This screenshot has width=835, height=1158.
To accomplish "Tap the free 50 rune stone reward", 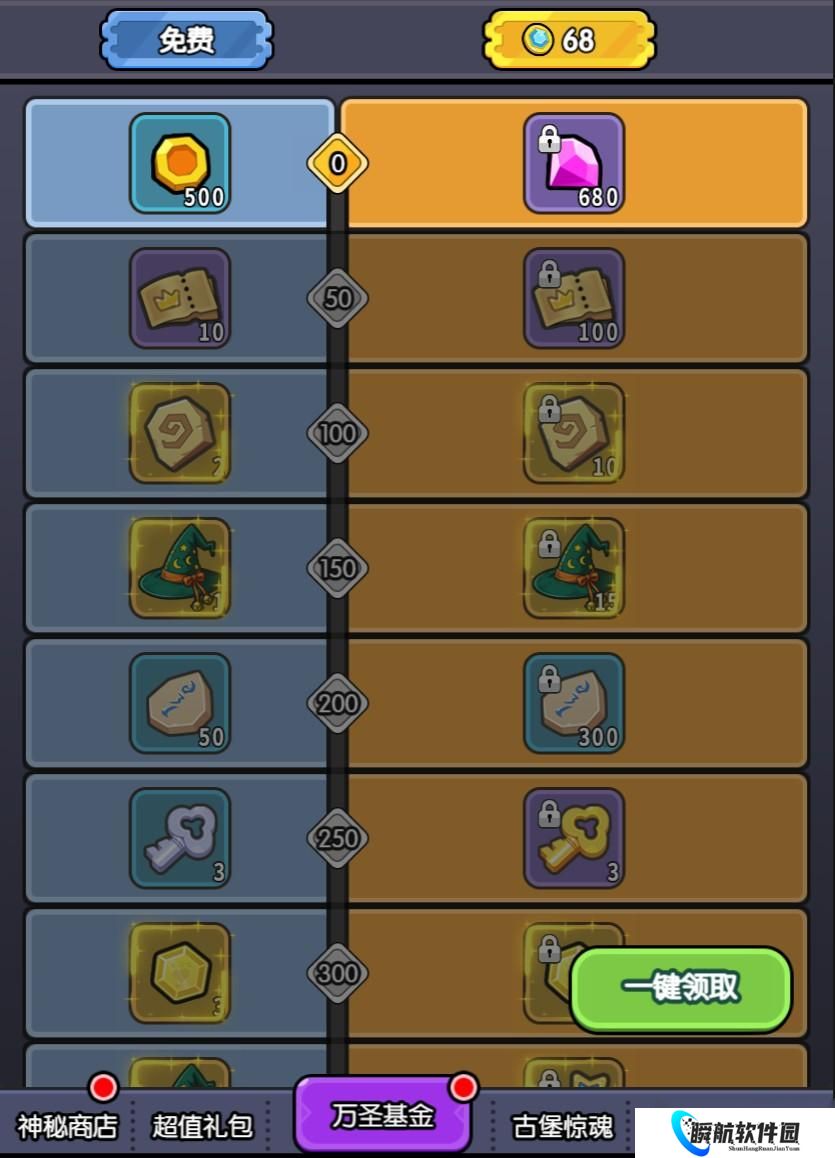I will pos(180,703).
